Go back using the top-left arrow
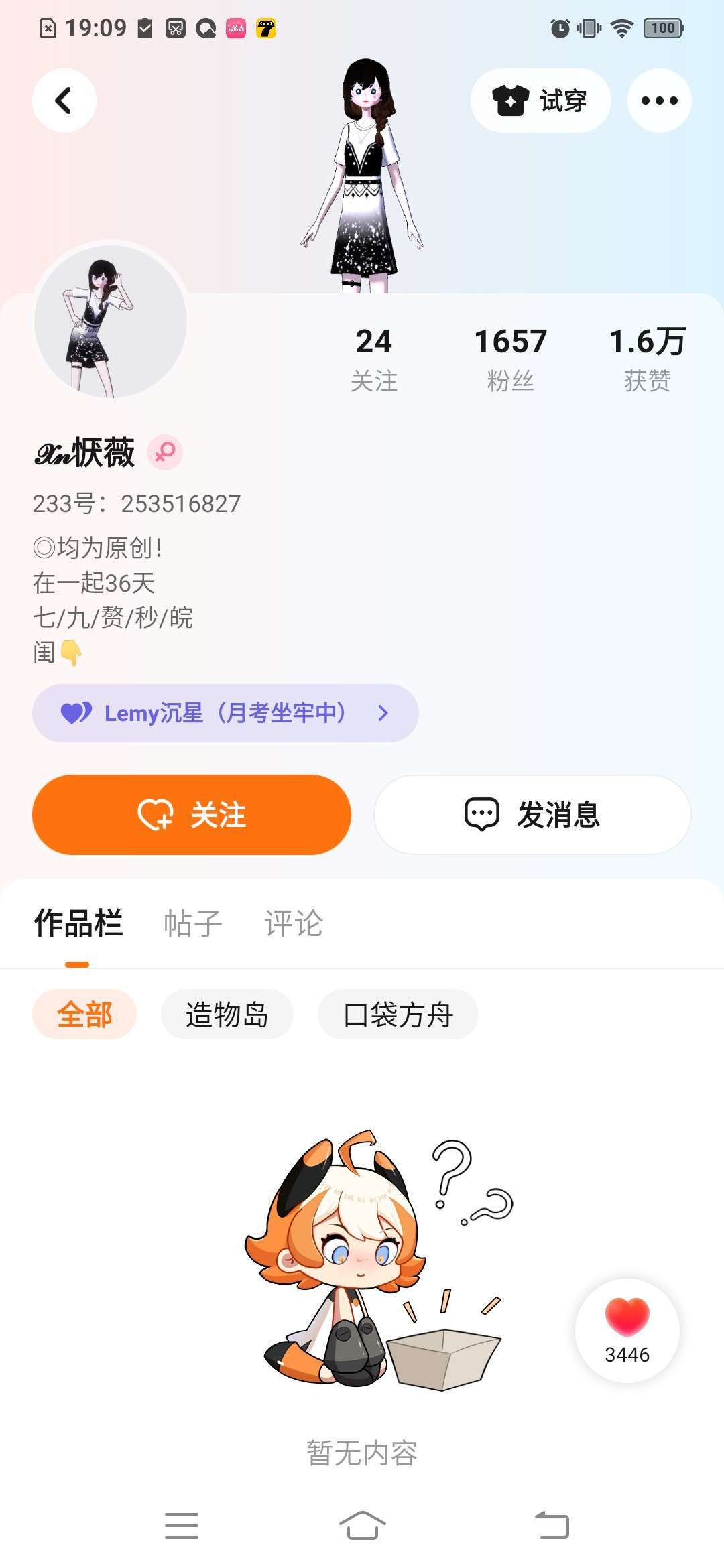This screenshot has width=724, height=1568. click(x=64, y=101)
